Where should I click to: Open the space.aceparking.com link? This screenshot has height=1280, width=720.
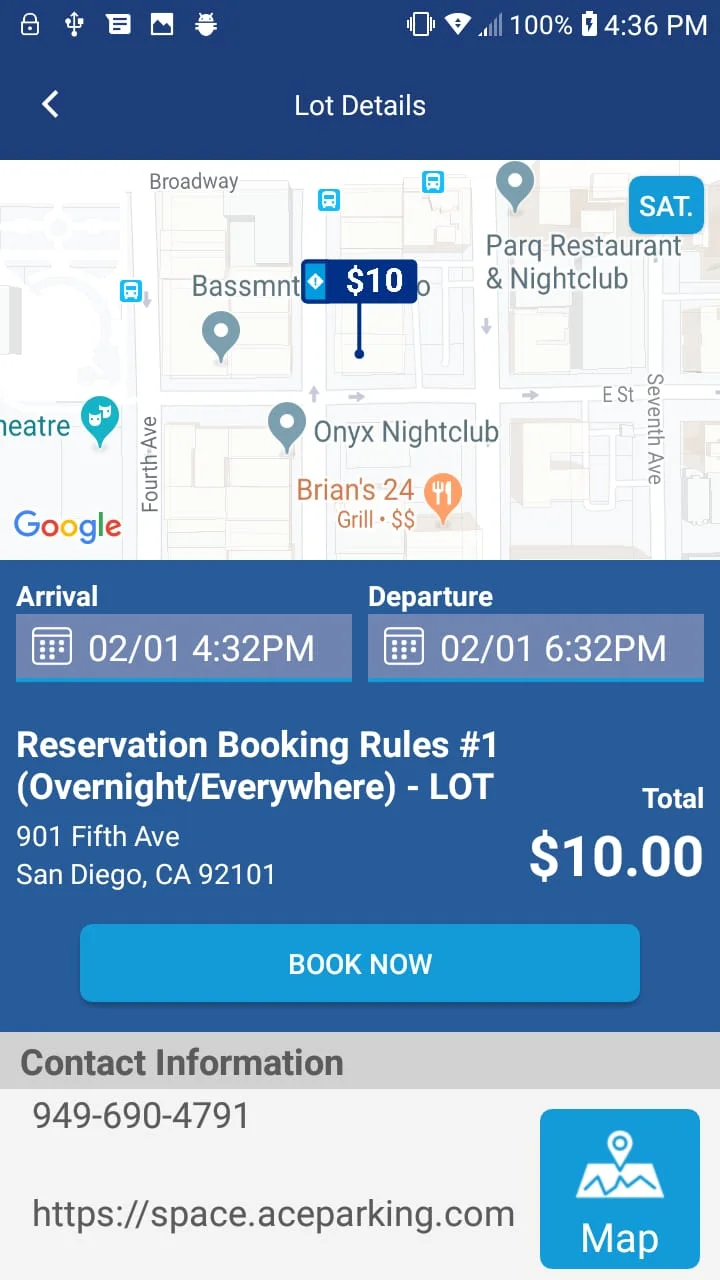(x=273, y=1213)
